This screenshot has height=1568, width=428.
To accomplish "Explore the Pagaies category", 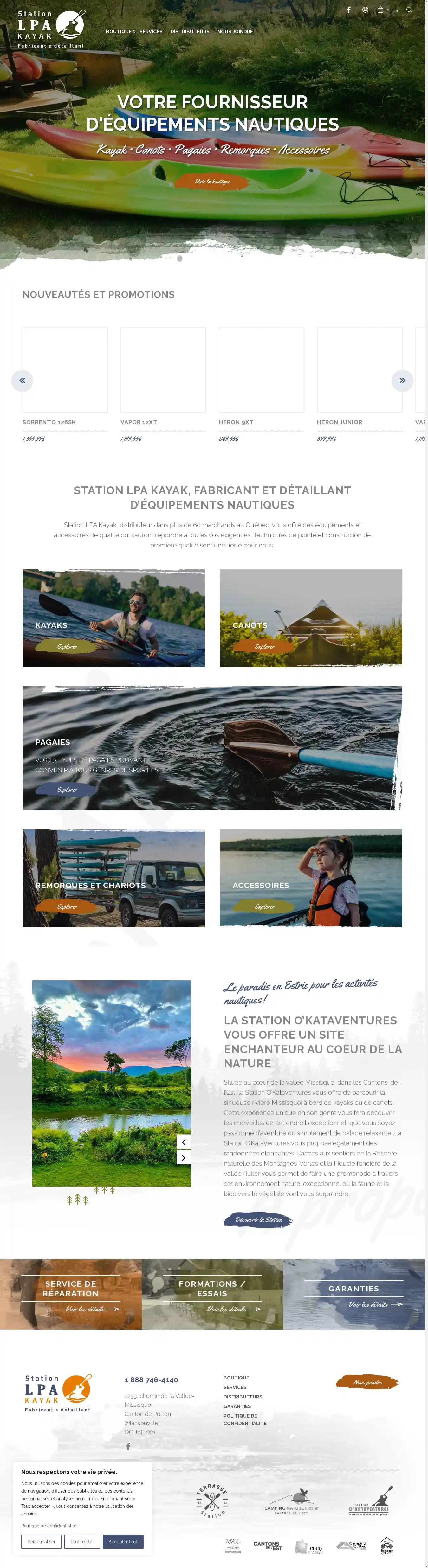I will [67, 790].
